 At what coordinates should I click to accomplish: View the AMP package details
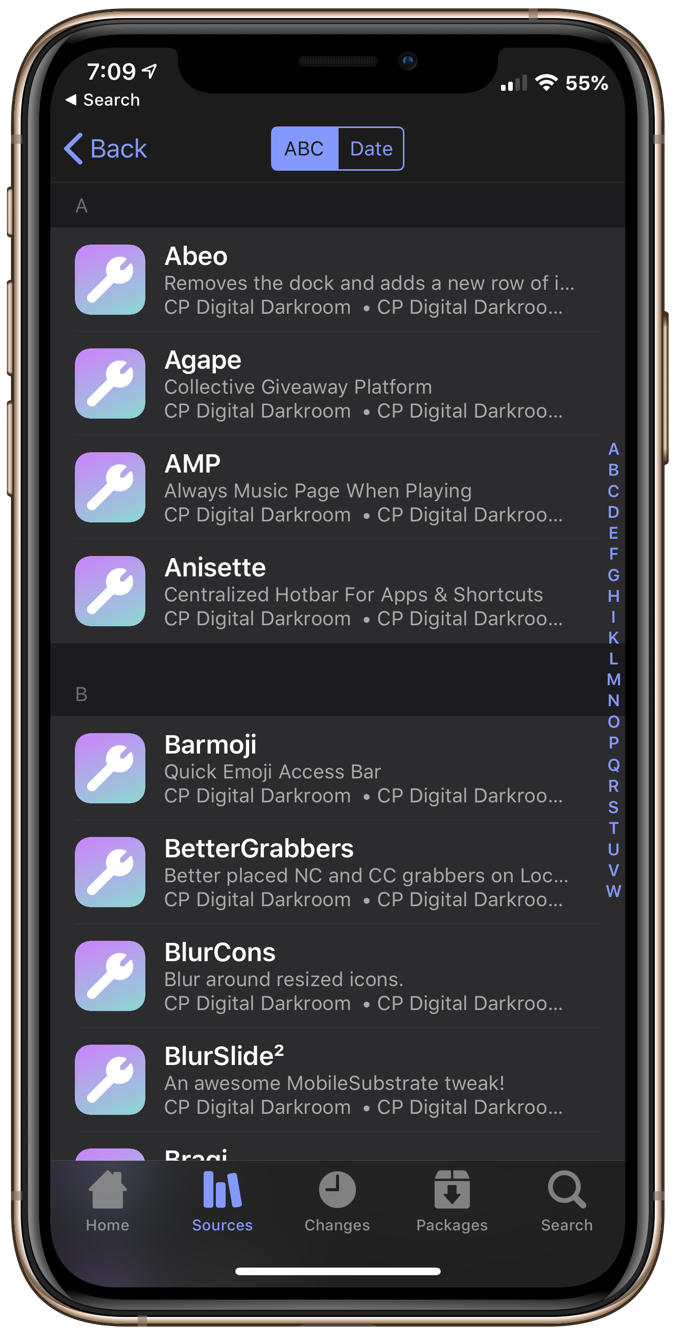click(x=338, y=488)
